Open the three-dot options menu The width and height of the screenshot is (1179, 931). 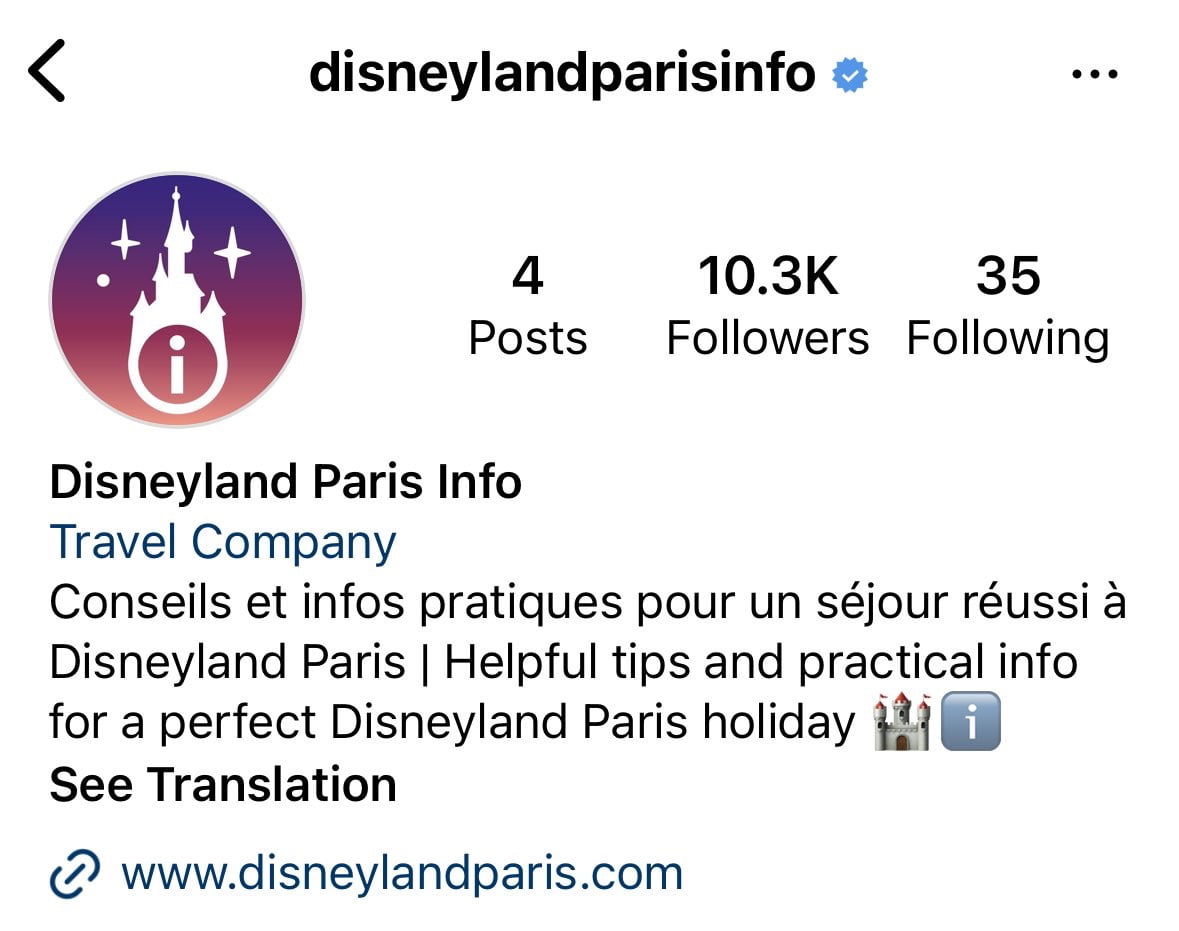coord(1093,74)
